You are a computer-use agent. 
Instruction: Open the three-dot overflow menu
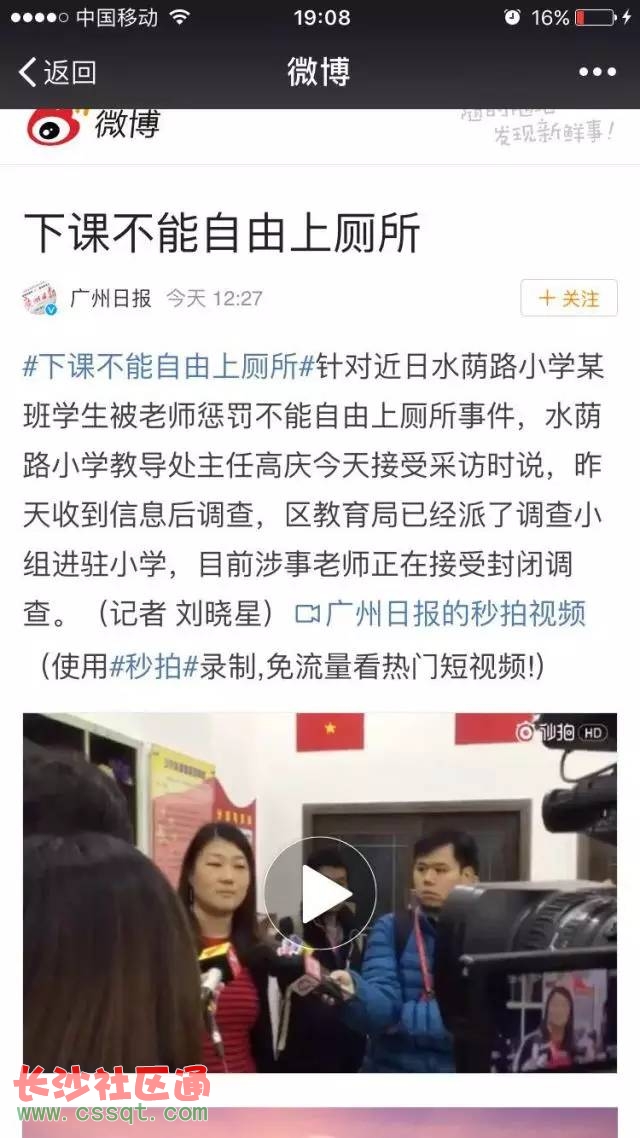click(x=597, y=72)
